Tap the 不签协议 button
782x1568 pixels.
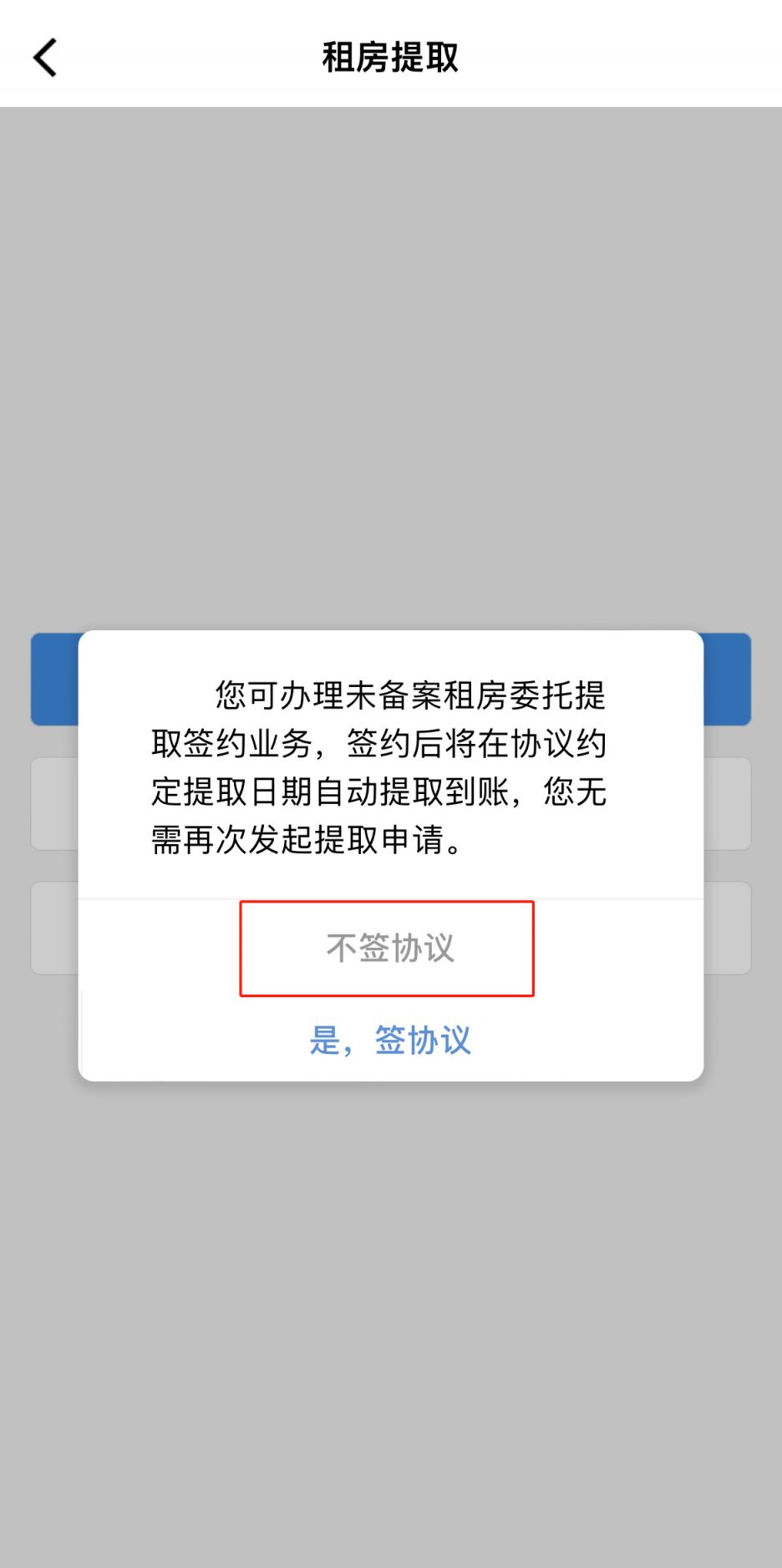(x=389, y=949)
